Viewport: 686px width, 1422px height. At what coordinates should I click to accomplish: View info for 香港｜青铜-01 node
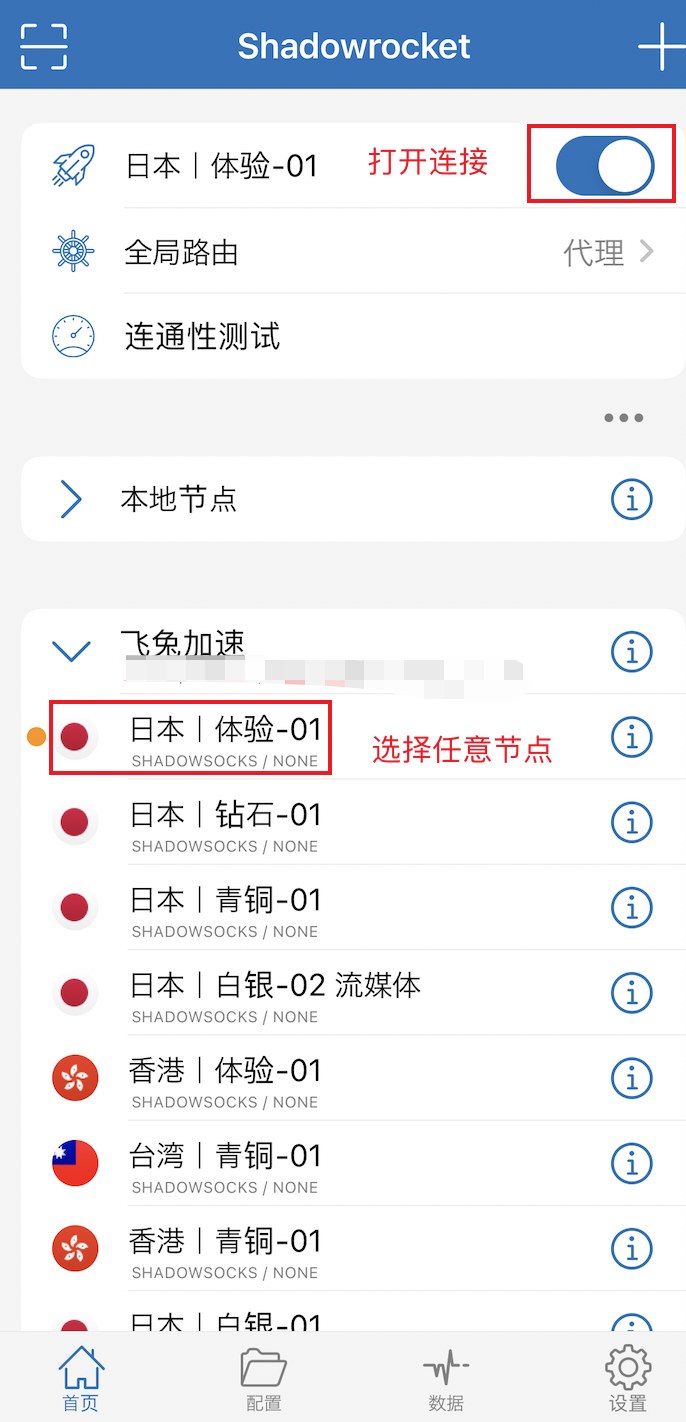pyautogui.click(x=631, y=1249)
